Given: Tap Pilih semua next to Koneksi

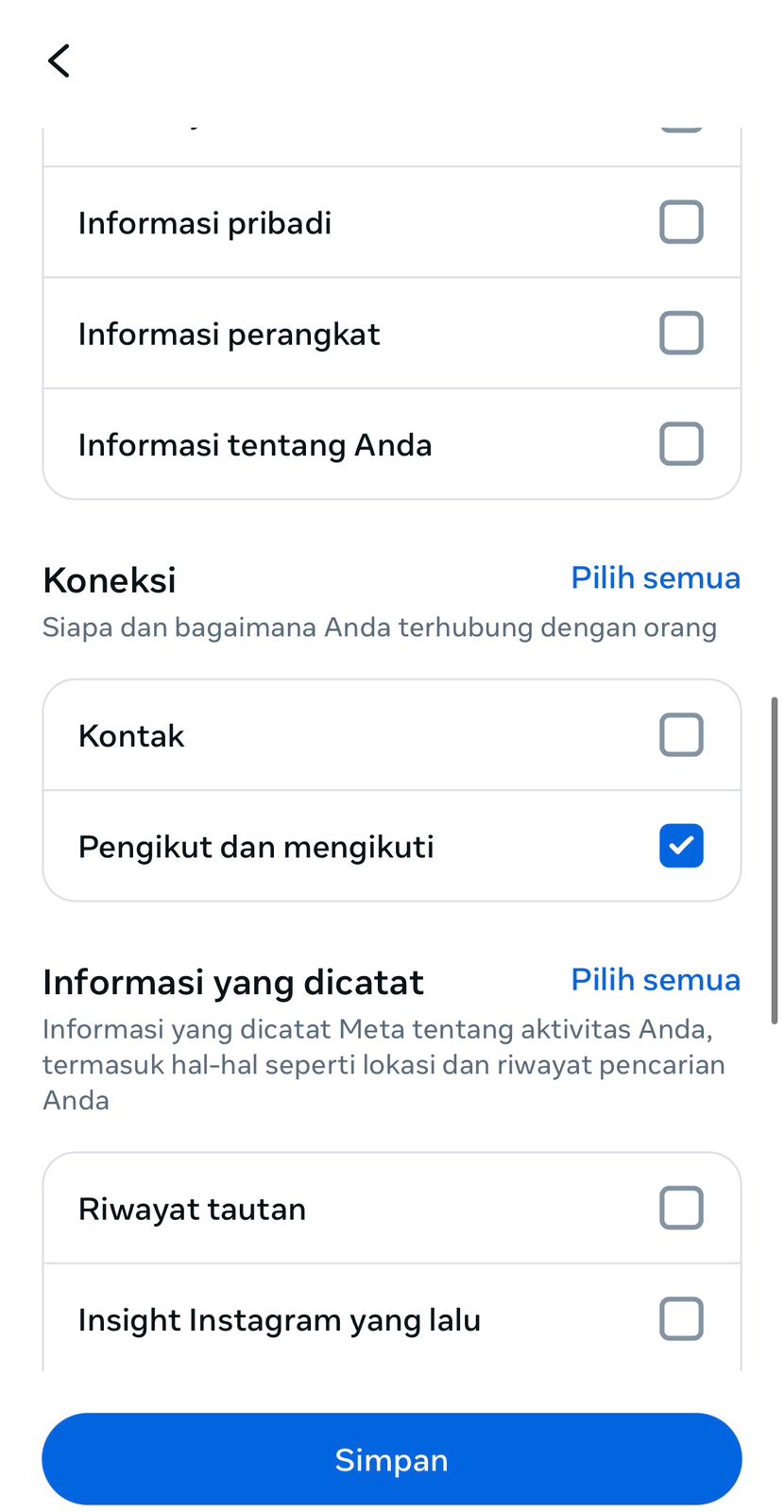Looking at the screenshot, I should tap(655, 577).
